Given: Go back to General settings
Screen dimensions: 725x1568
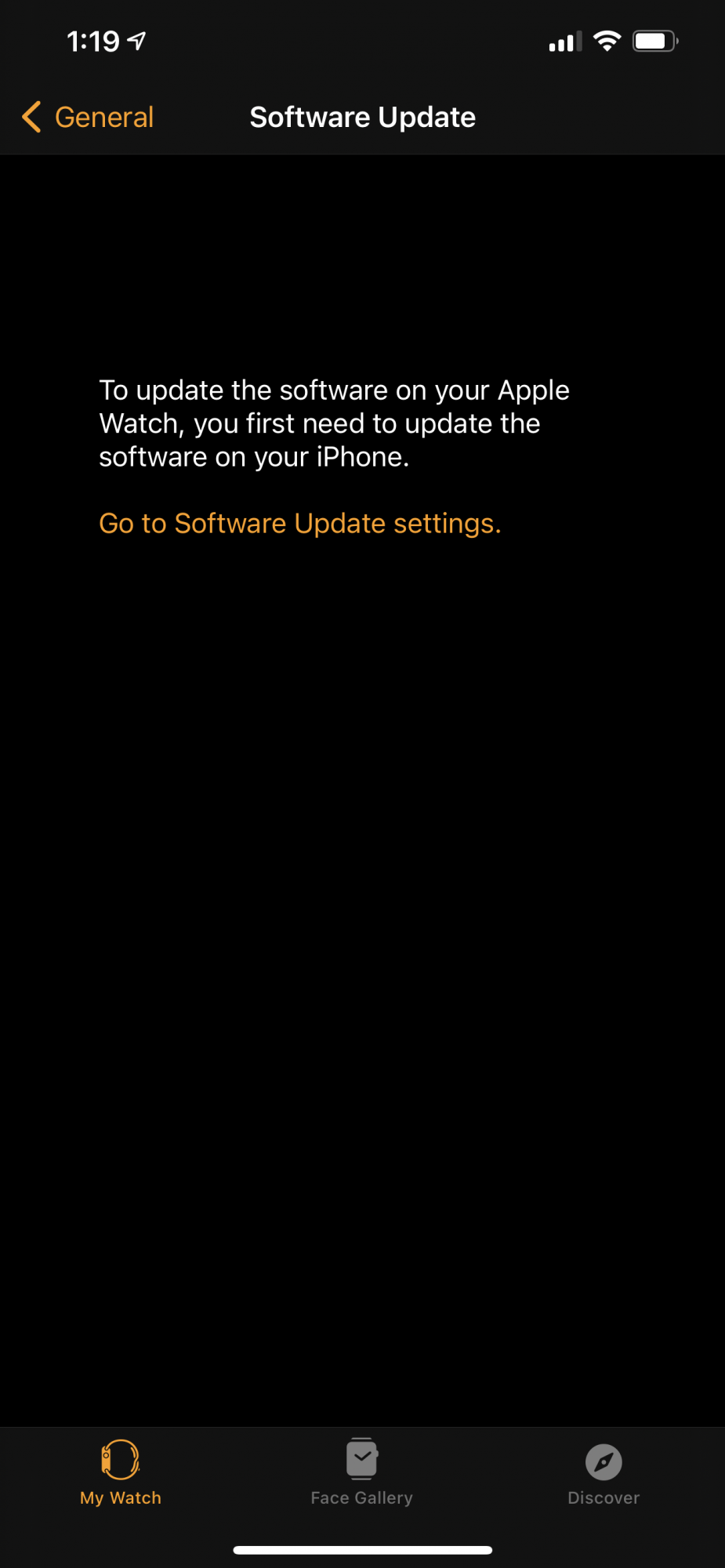Looking at the screenshot, I should click(88, 118).
